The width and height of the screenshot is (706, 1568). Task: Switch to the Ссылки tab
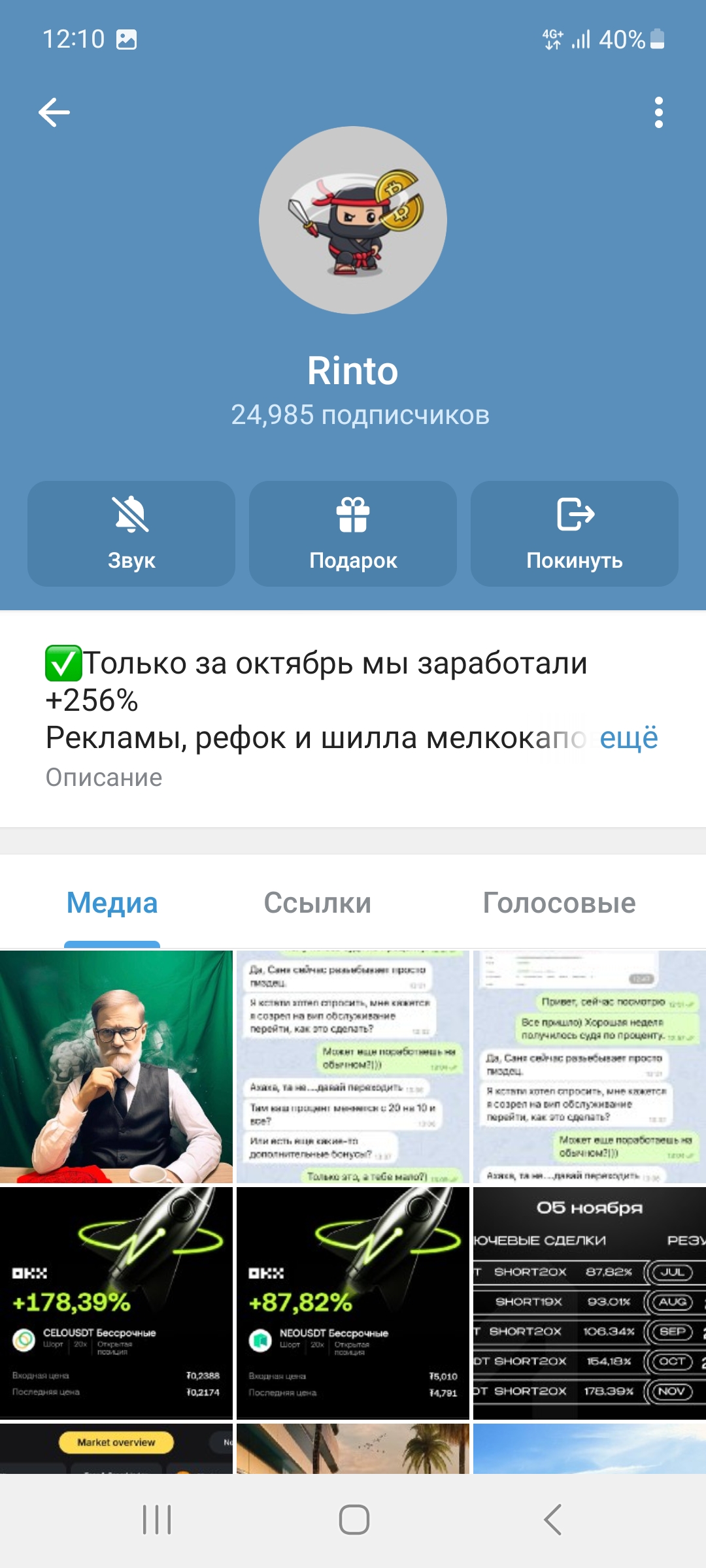coord(318,904)
